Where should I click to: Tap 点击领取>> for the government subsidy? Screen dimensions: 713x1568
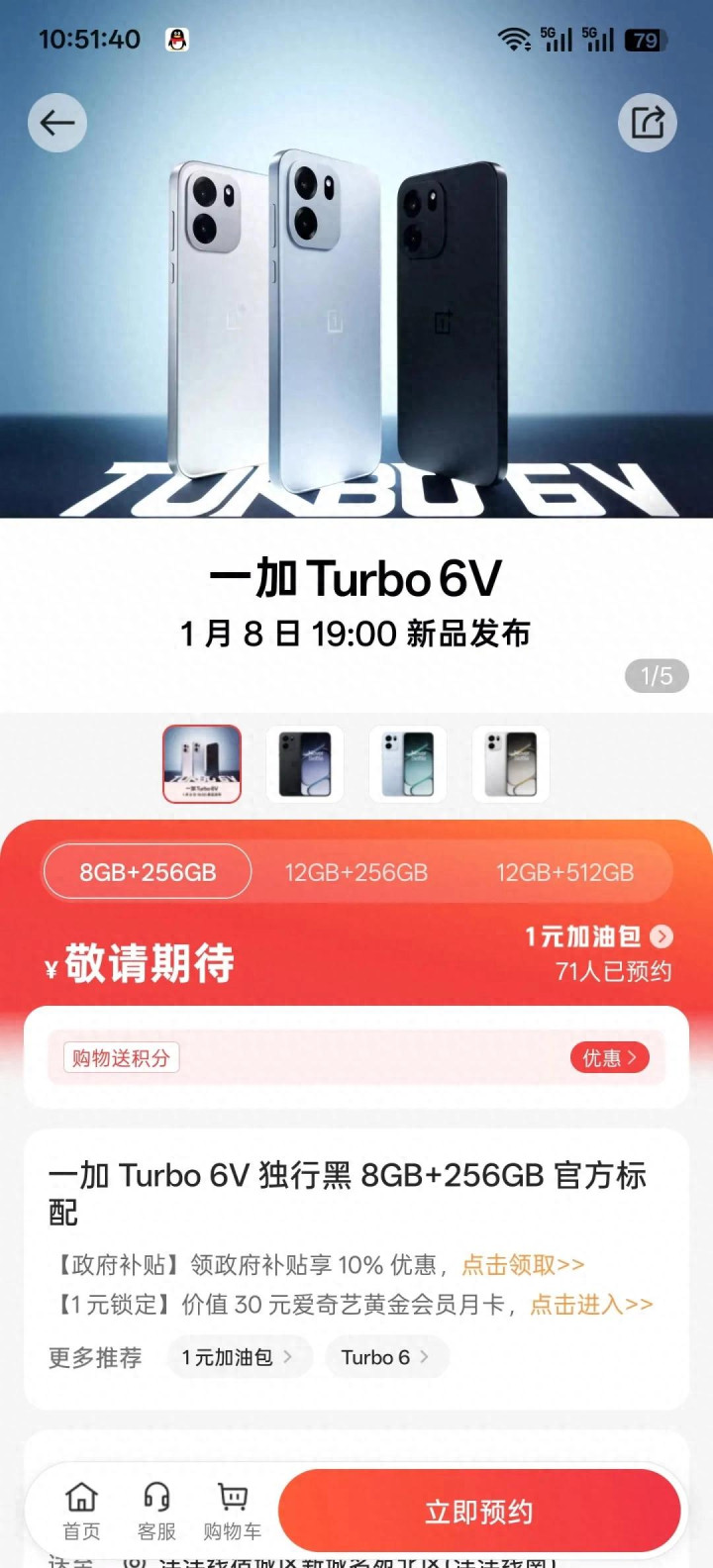pyautogui.click(x=523, y=1265)
